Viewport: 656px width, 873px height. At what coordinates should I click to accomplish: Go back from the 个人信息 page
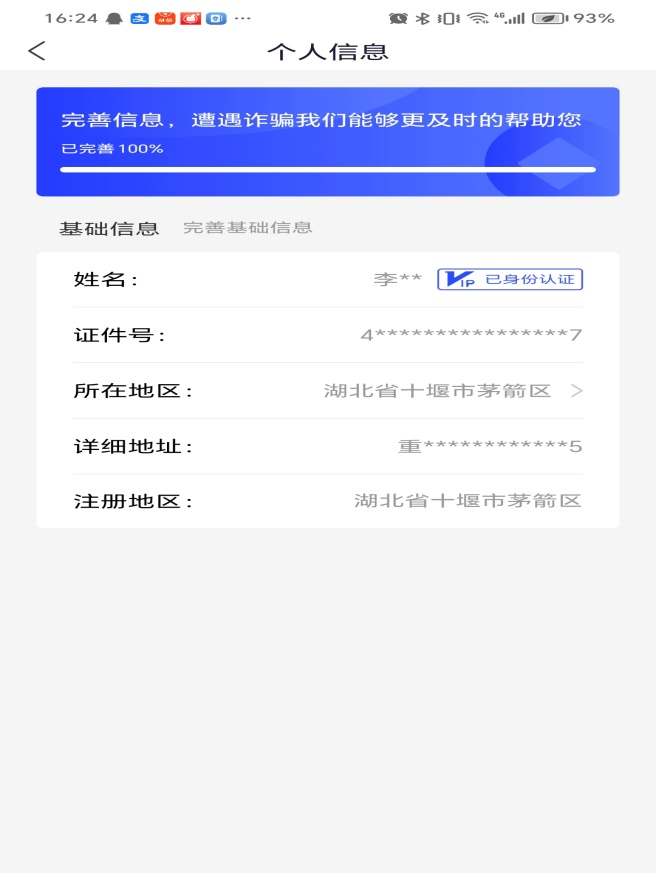(37, 51)
